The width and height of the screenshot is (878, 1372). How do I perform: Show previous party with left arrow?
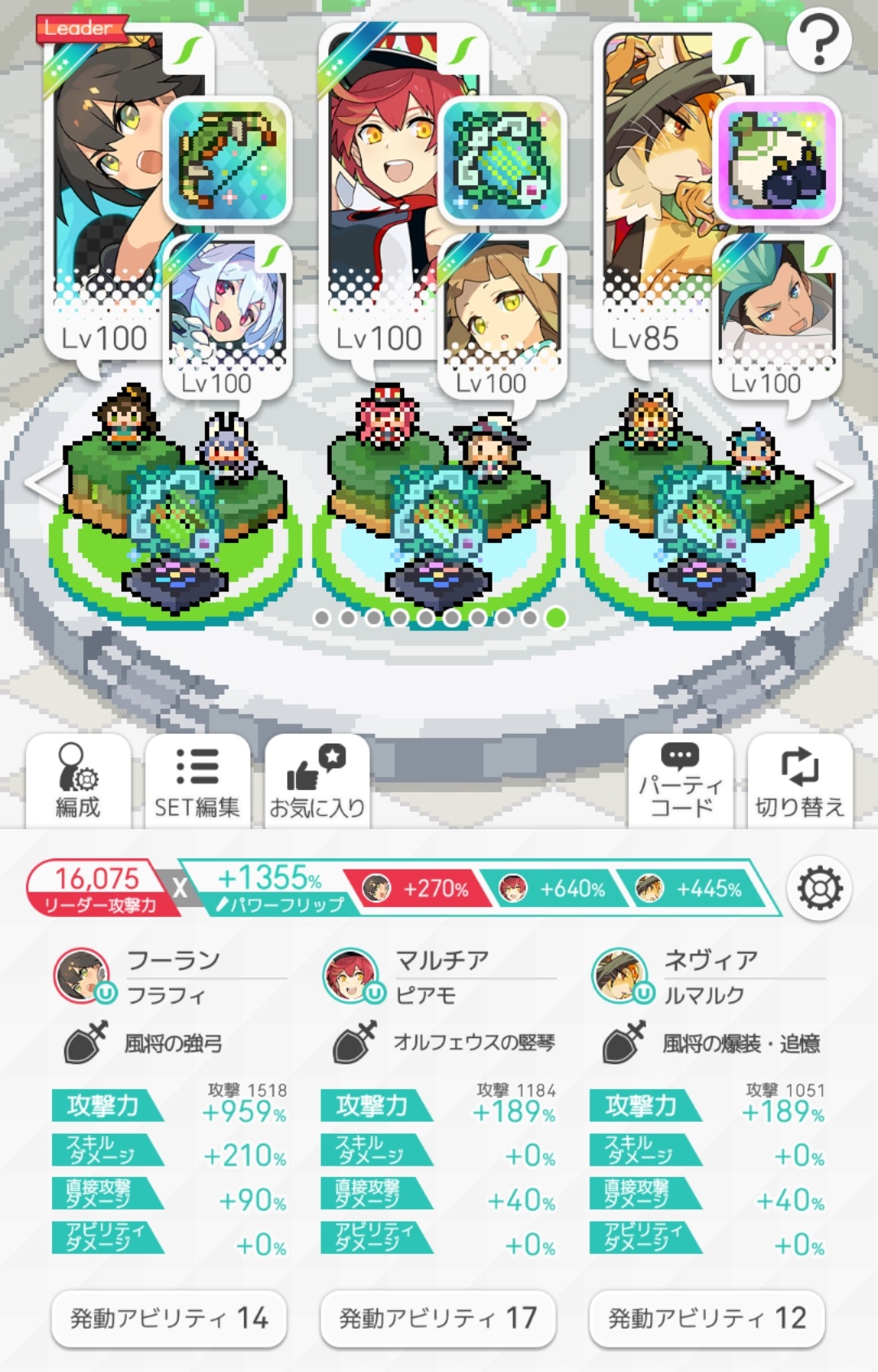tap(41, 482)
